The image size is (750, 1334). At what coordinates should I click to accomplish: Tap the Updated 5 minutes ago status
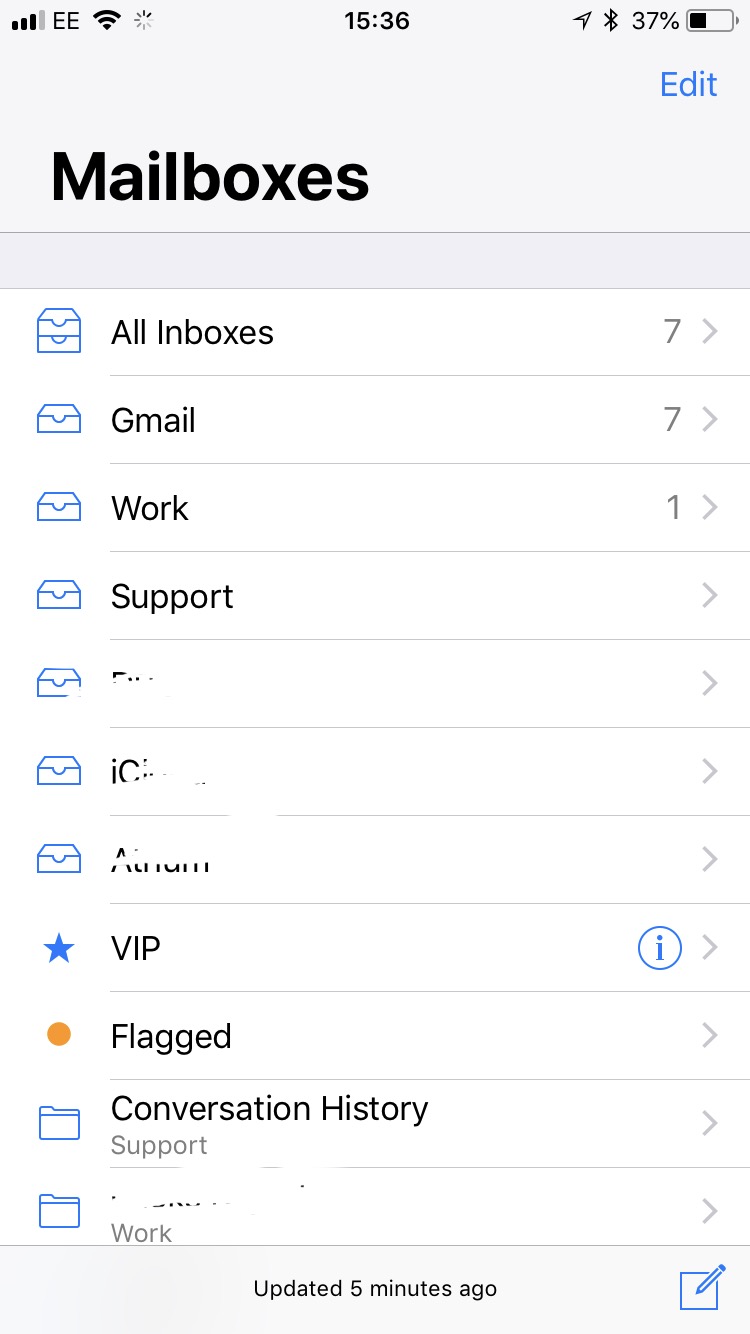374,1288
